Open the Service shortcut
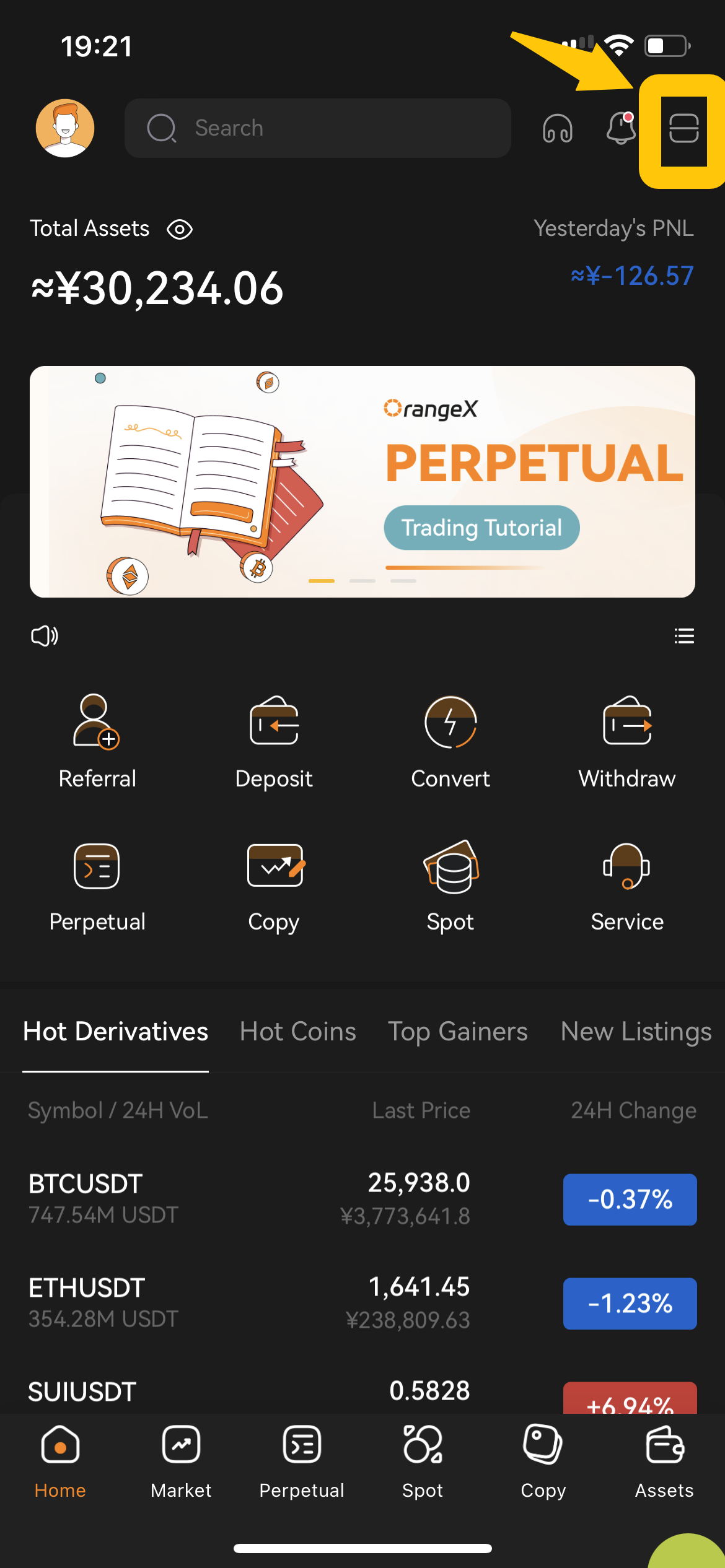Image resolution: width=725 pixels, height=1568 pixels. [627, 886]
